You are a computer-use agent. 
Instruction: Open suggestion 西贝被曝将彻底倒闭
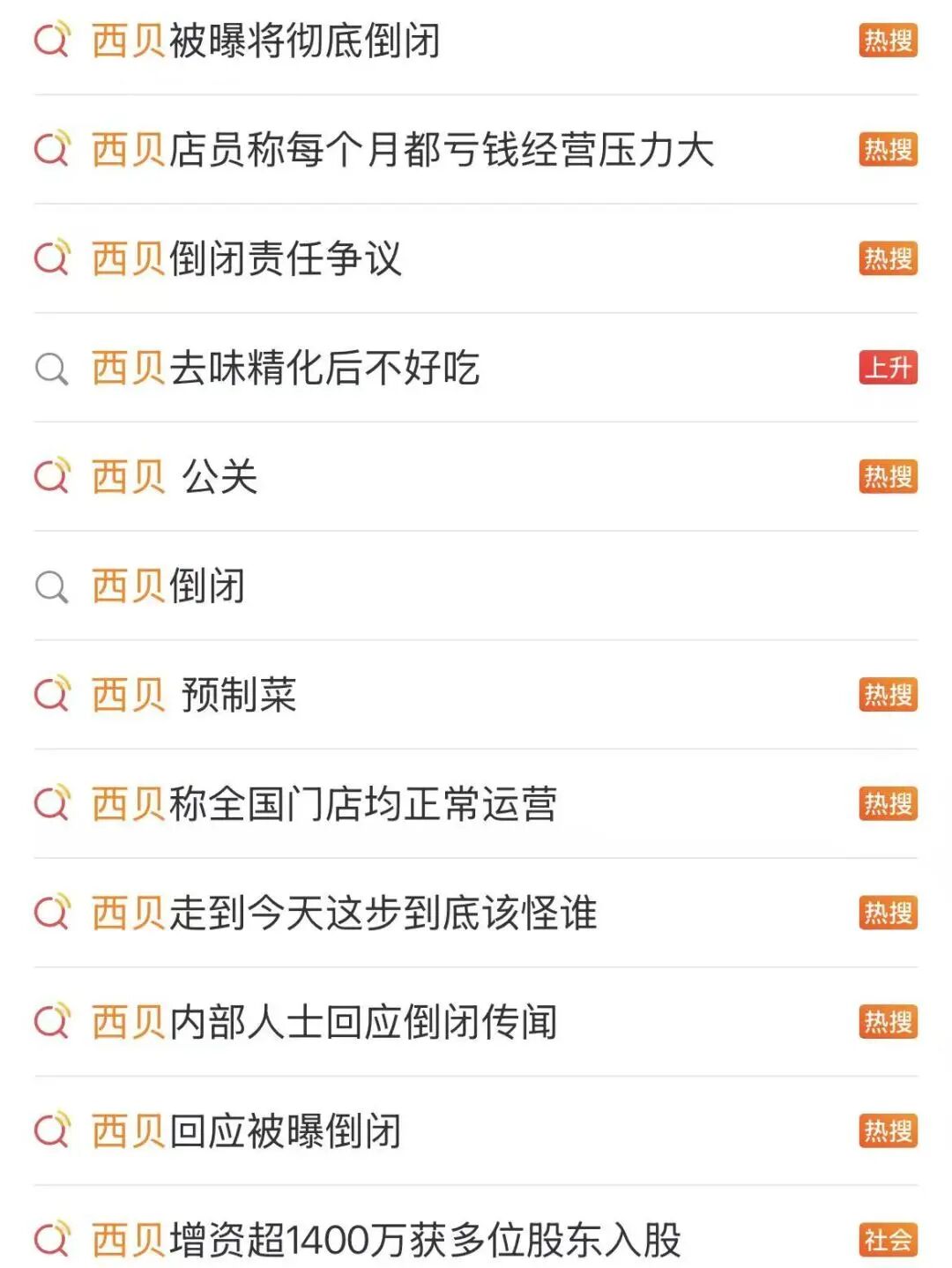tap(476, 41)
